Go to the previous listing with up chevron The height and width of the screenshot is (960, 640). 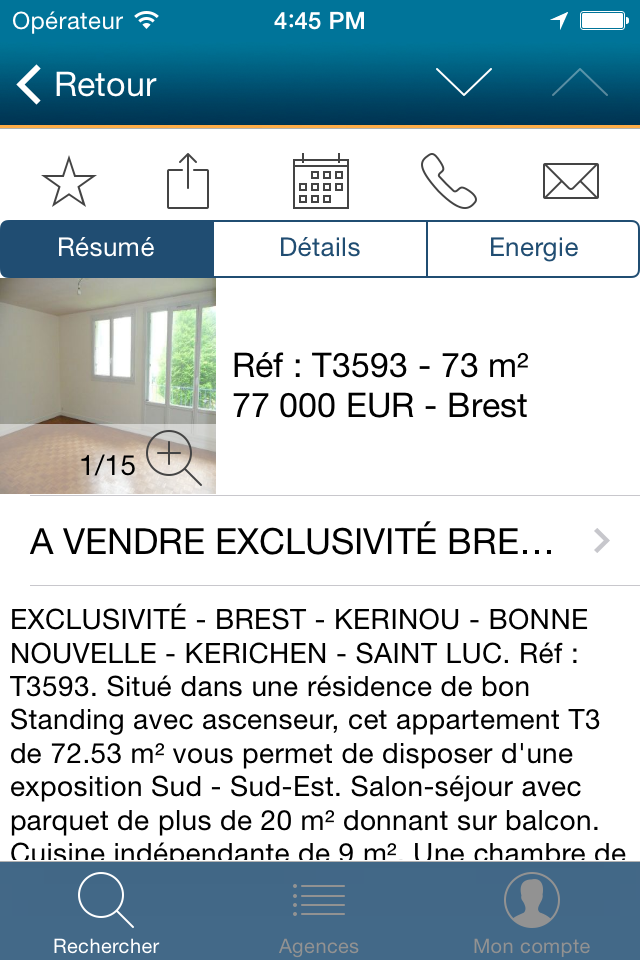click(x=579, y=82)
